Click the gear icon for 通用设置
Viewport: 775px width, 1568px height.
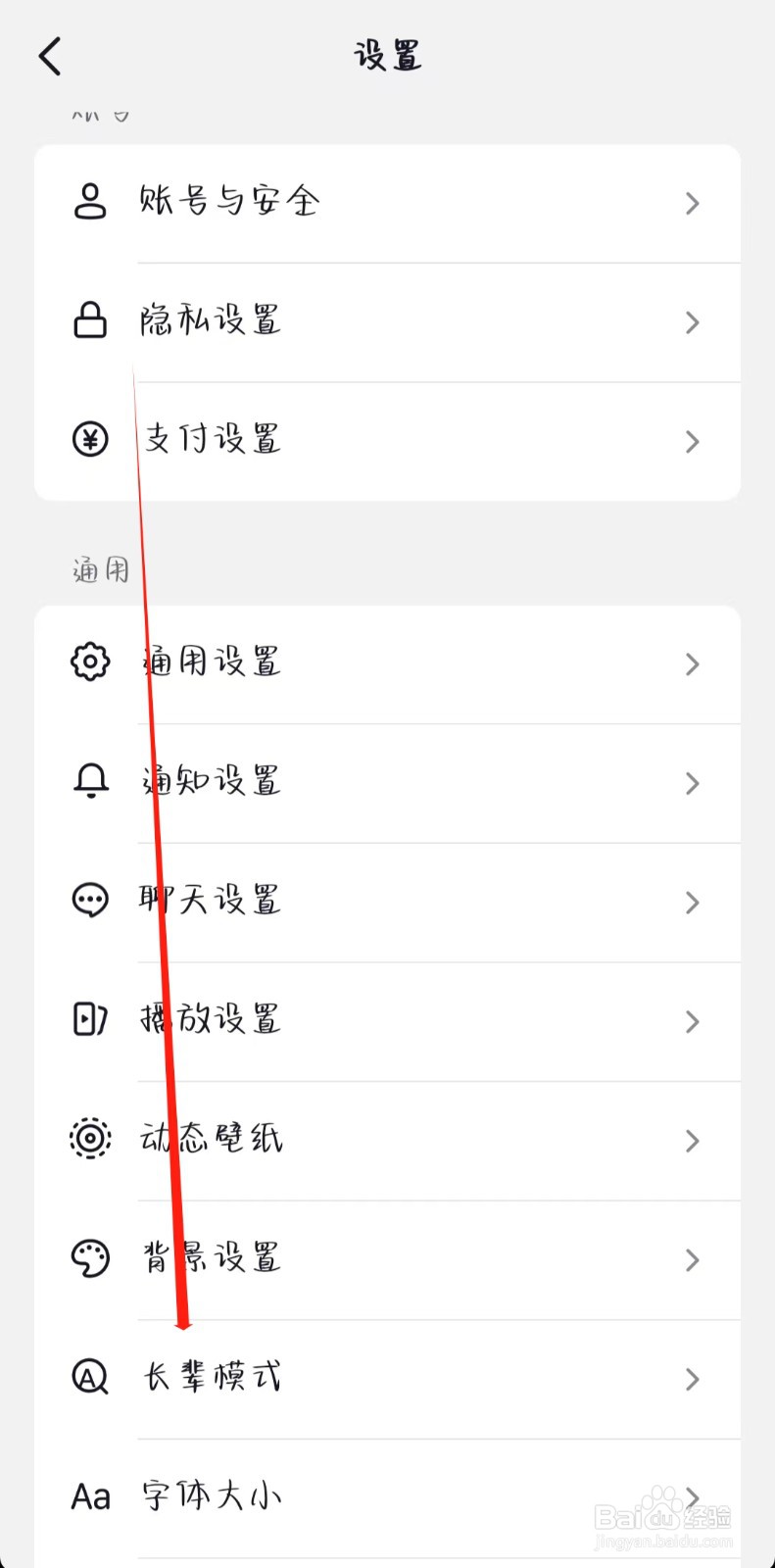pos(90,662)
